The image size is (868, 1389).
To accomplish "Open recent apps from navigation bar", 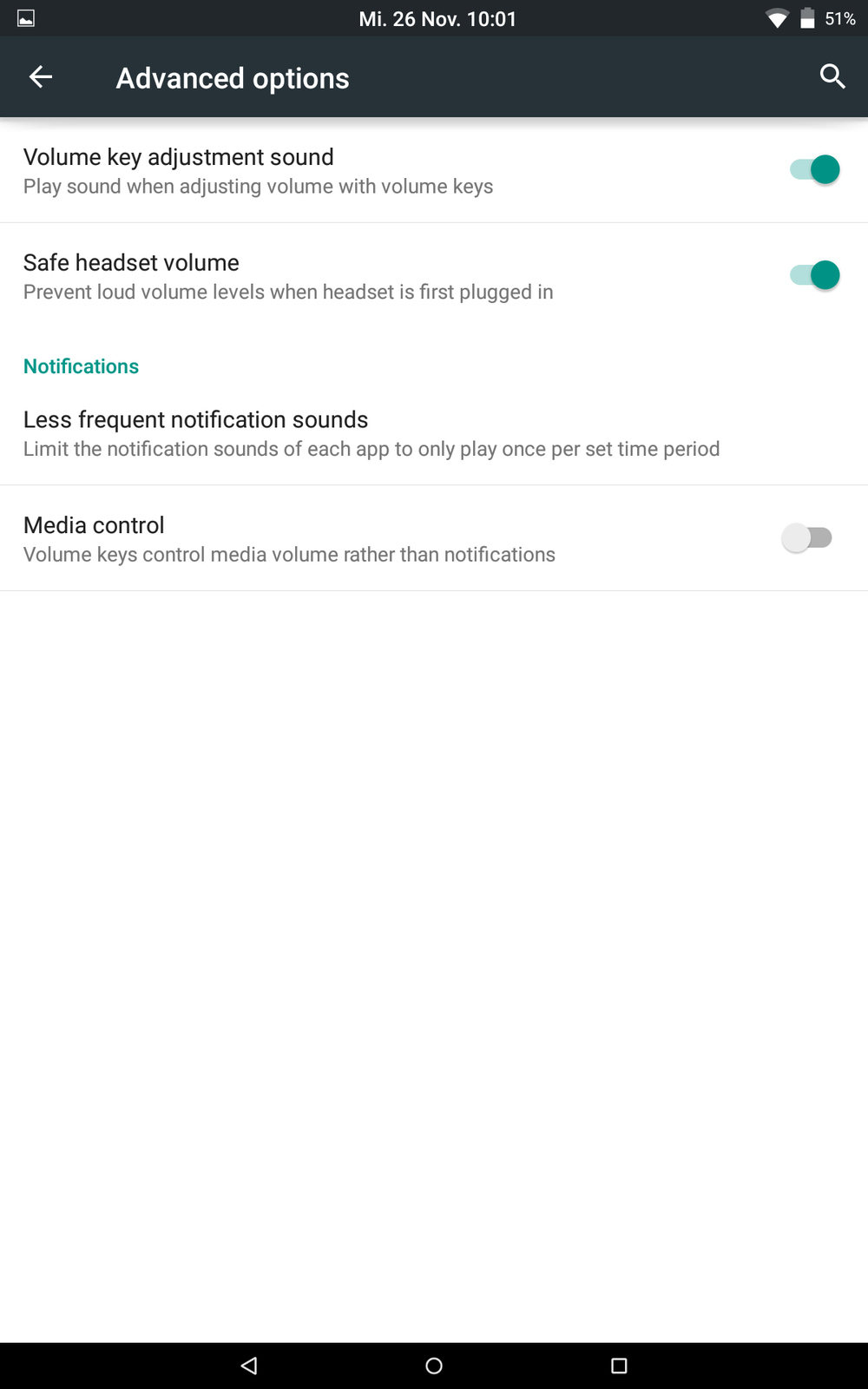I will [619, 1366].
